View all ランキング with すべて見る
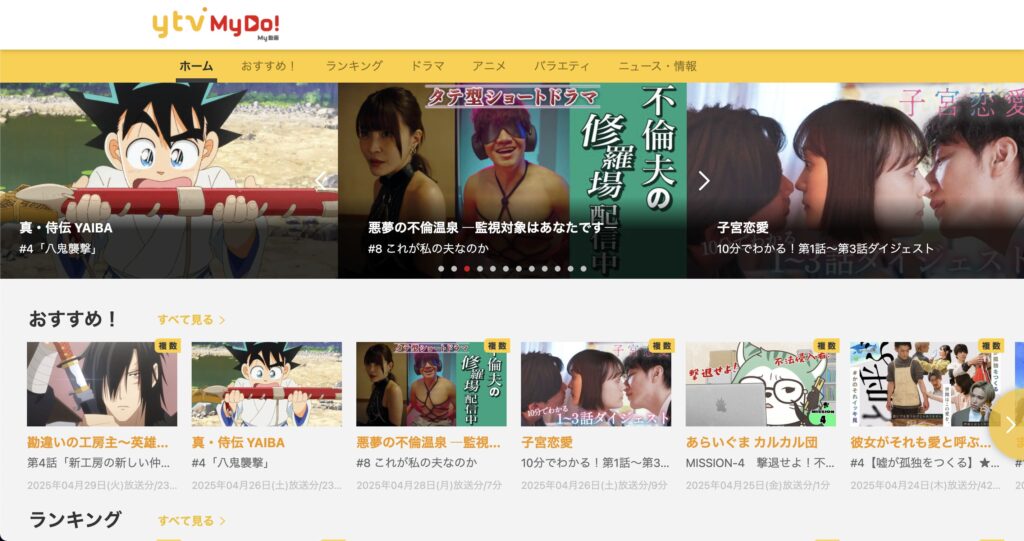 pyautogui.click(x=191, y=521)
